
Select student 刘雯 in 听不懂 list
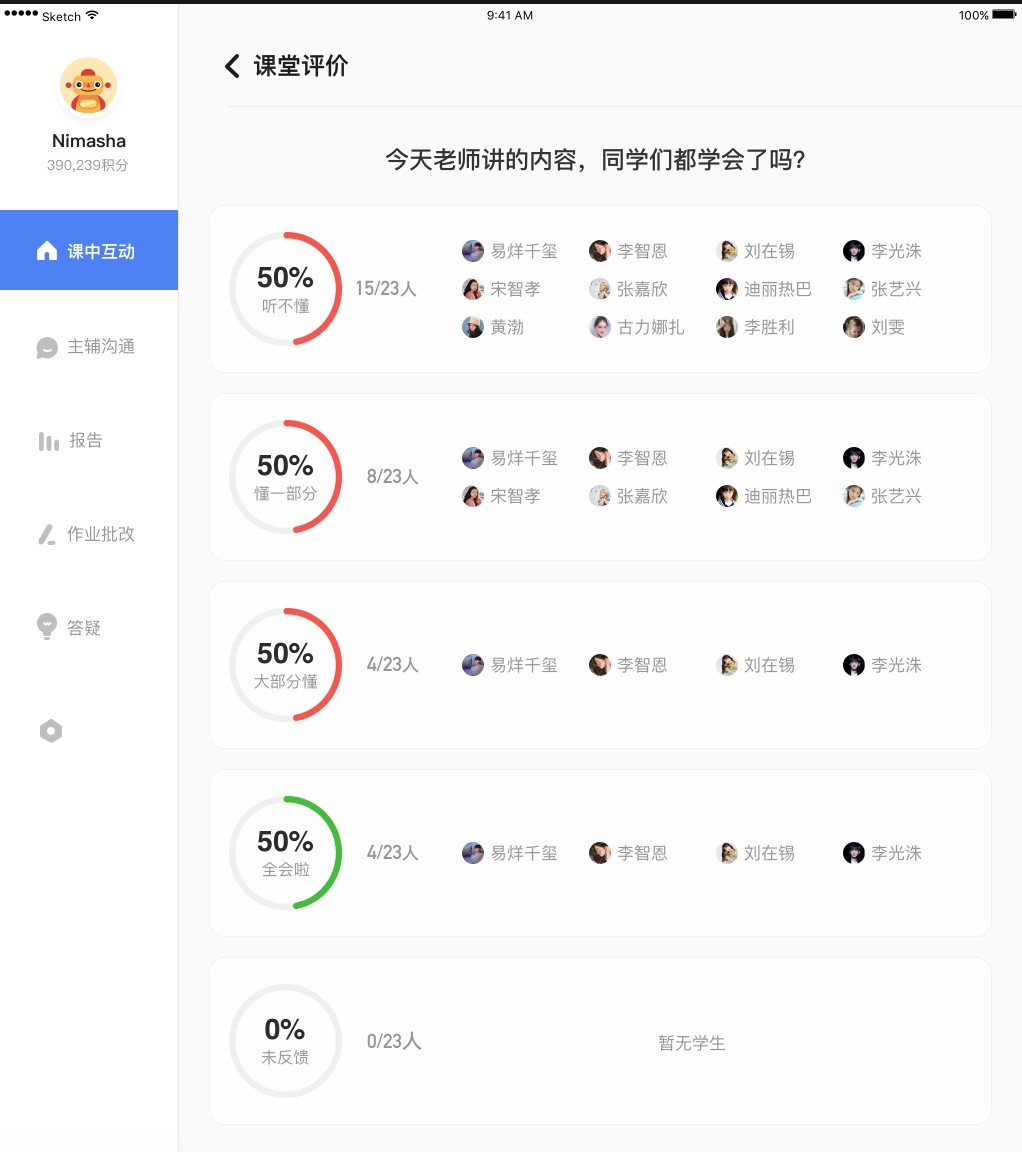pos(874,327)
